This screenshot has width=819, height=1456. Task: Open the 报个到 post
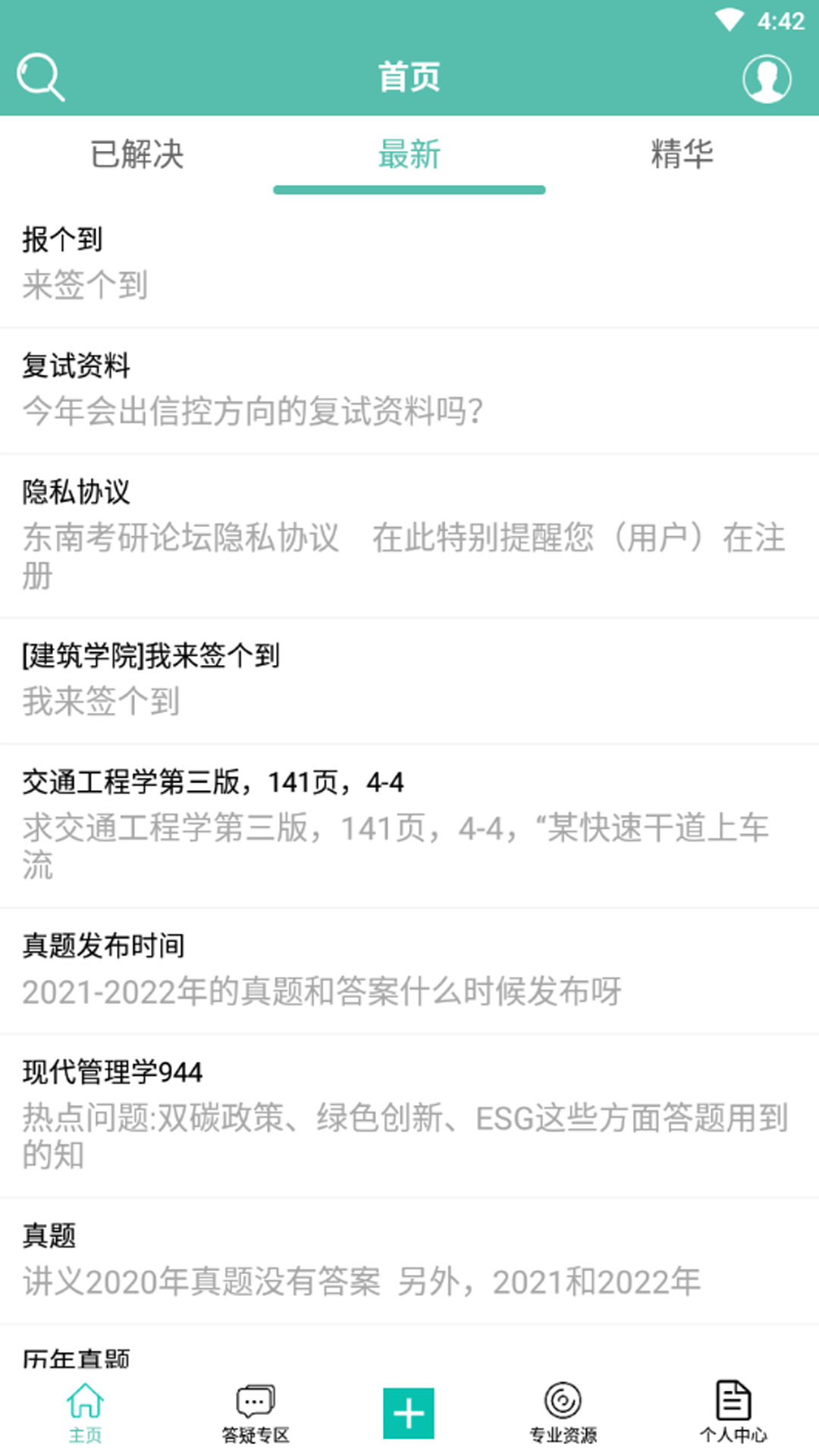tap(409, 262)
